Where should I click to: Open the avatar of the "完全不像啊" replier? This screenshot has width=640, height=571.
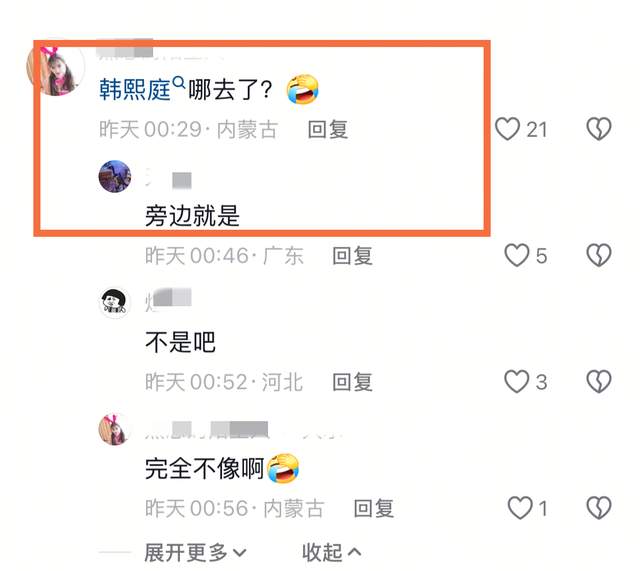(113, 430)
